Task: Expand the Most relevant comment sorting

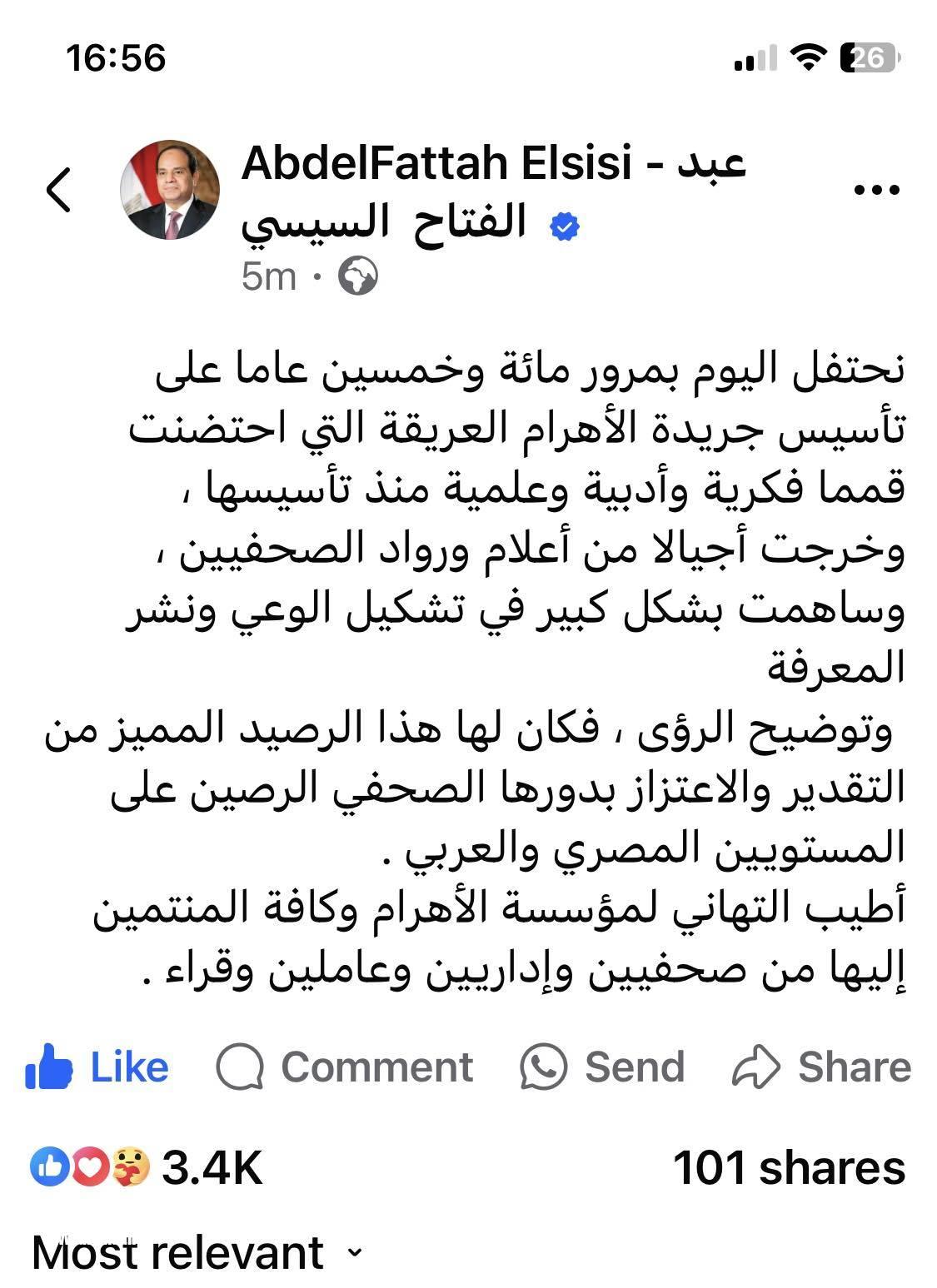Action: tap(197, 1252)
